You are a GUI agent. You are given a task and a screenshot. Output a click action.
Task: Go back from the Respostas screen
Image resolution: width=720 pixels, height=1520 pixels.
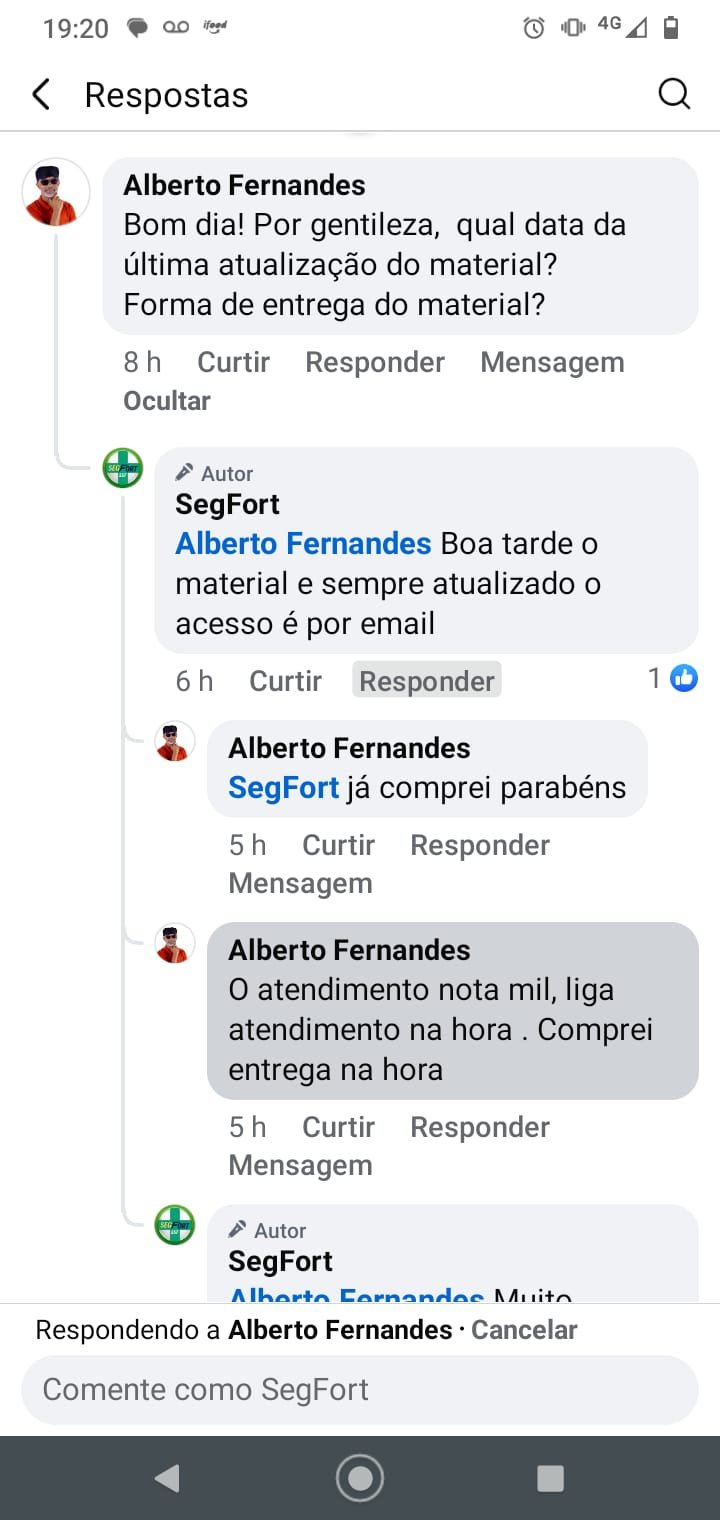[x=41, y=95]
